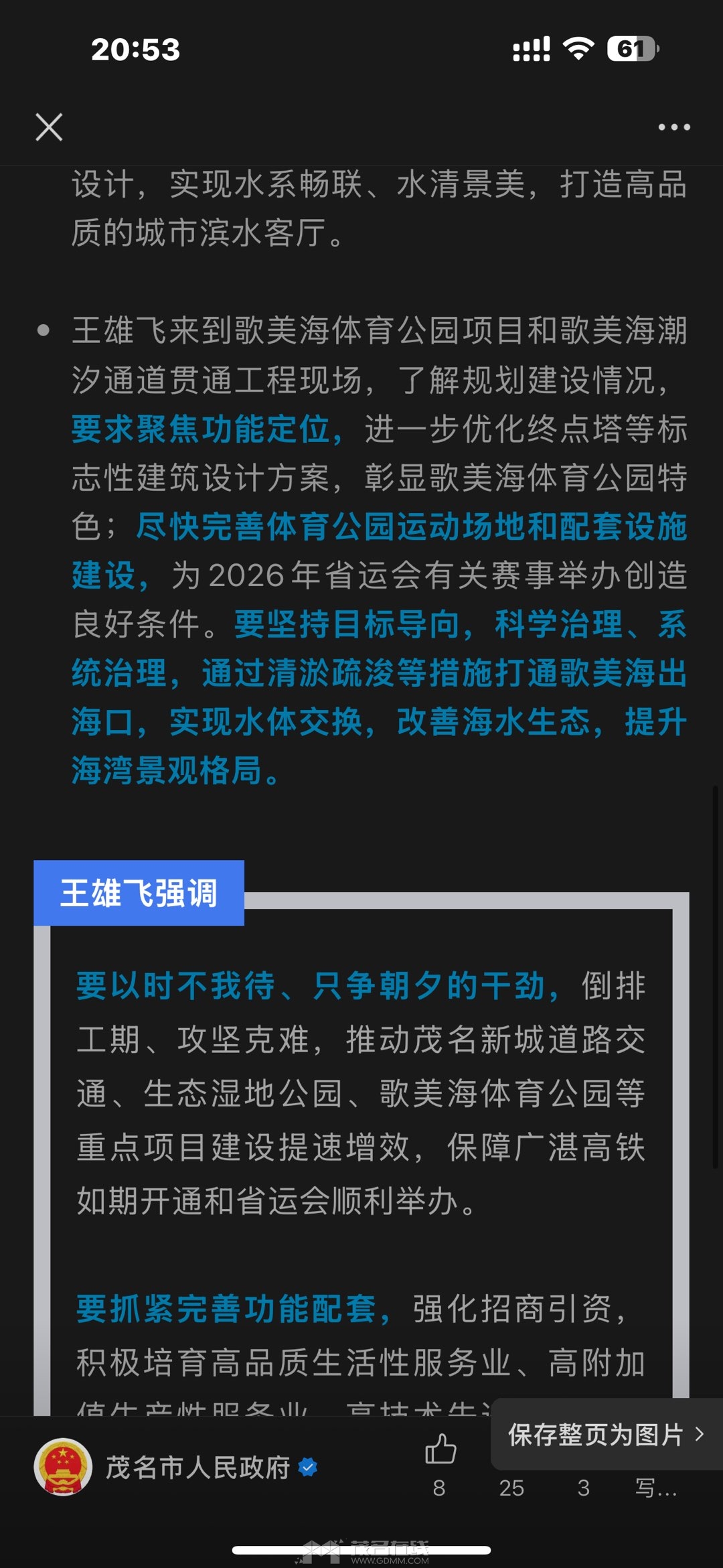Open 茂名市人民政府 account profile
This screenshot has height=1568, width=723.
[x=197, y=1468]
